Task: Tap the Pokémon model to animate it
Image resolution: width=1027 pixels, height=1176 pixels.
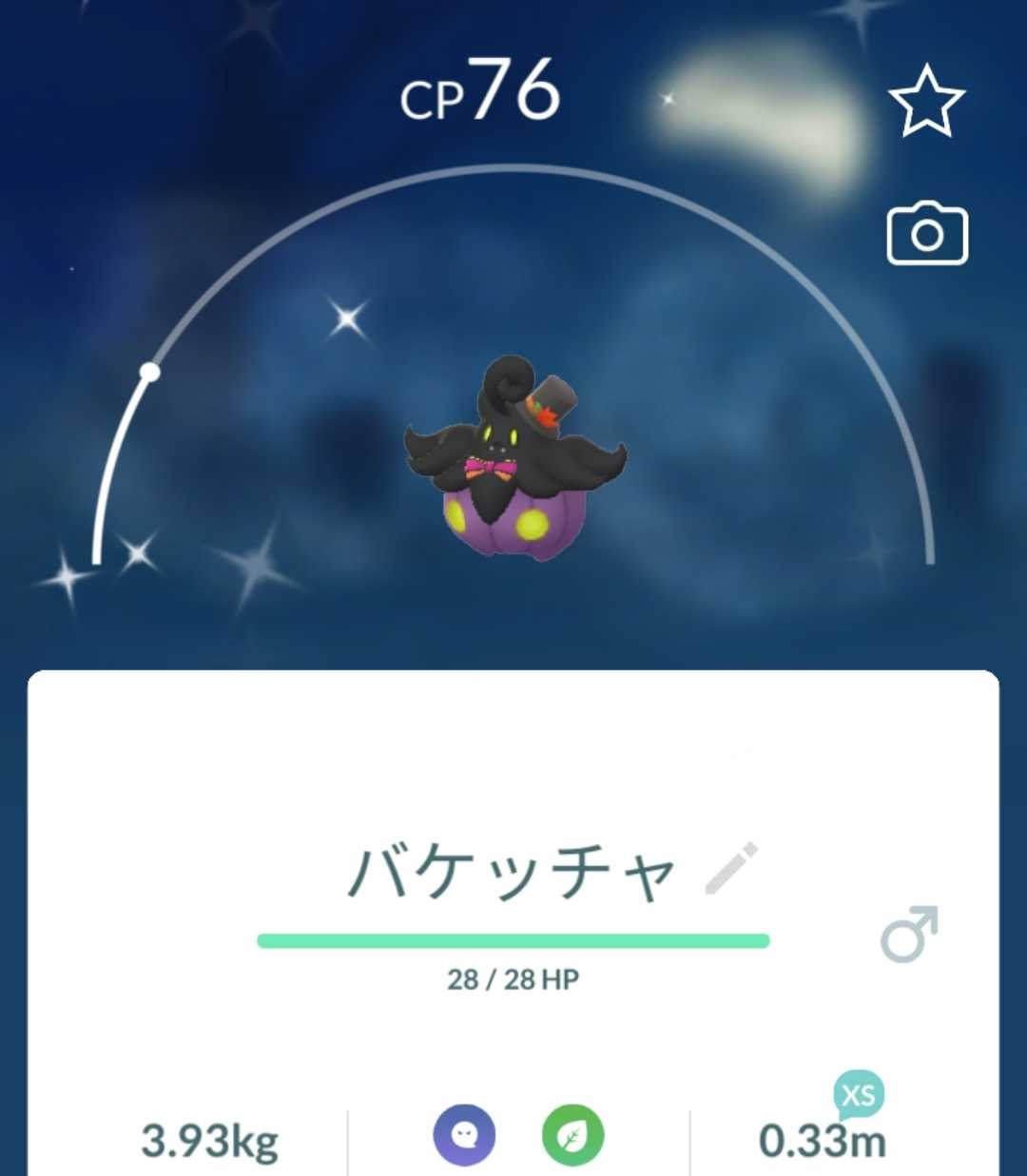Action: click(x=514, y=459)
